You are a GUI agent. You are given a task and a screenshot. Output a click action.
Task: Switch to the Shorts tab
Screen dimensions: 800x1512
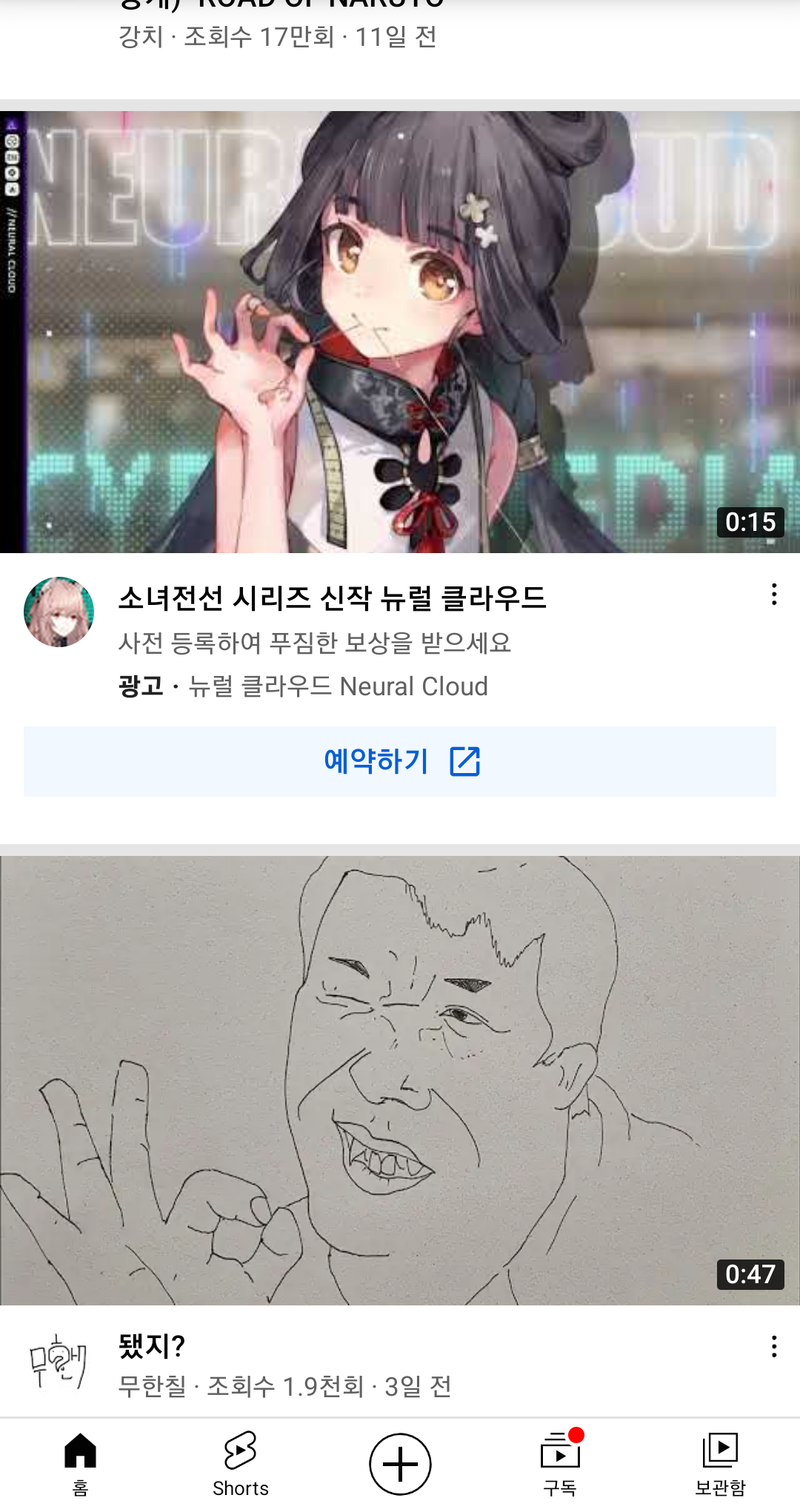240,1463
